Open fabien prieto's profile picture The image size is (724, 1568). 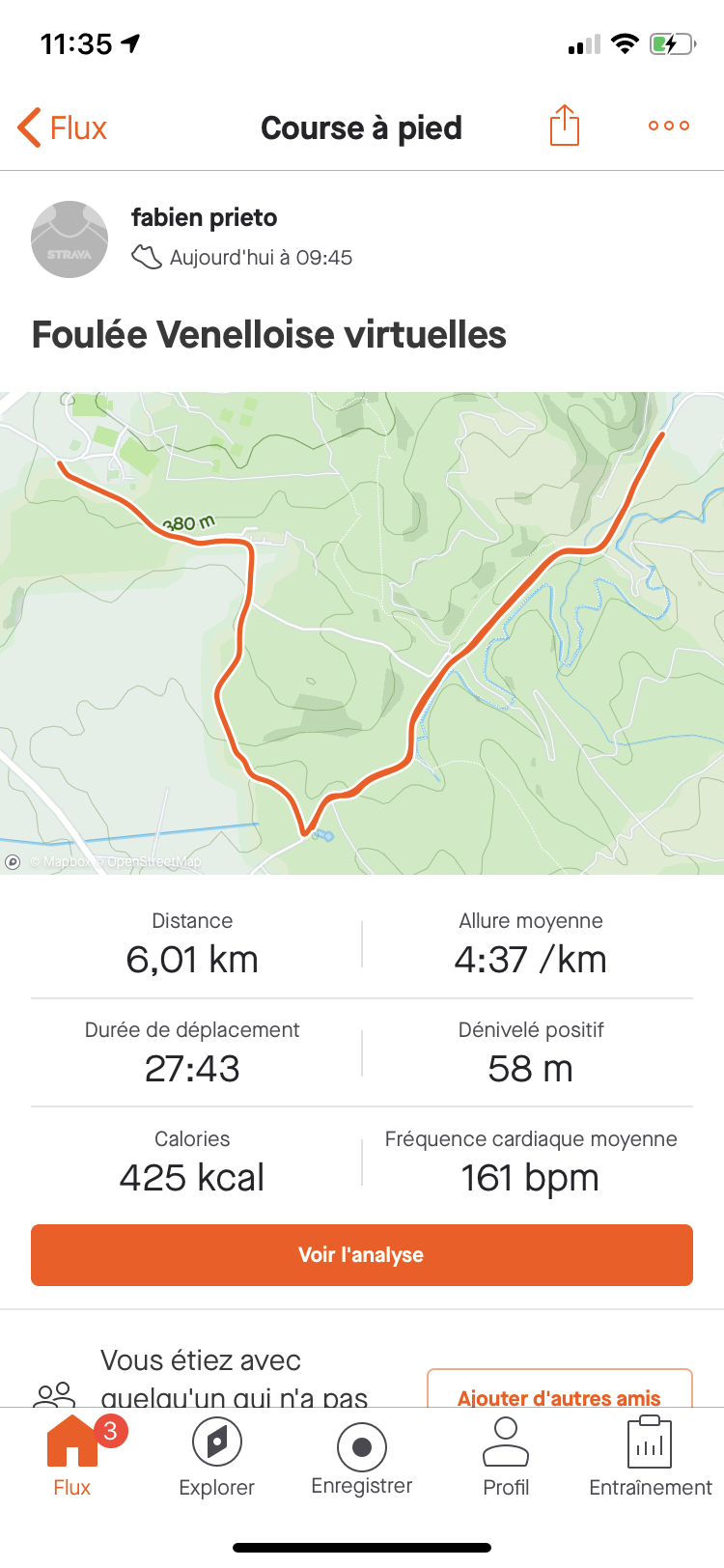[70, 239]
